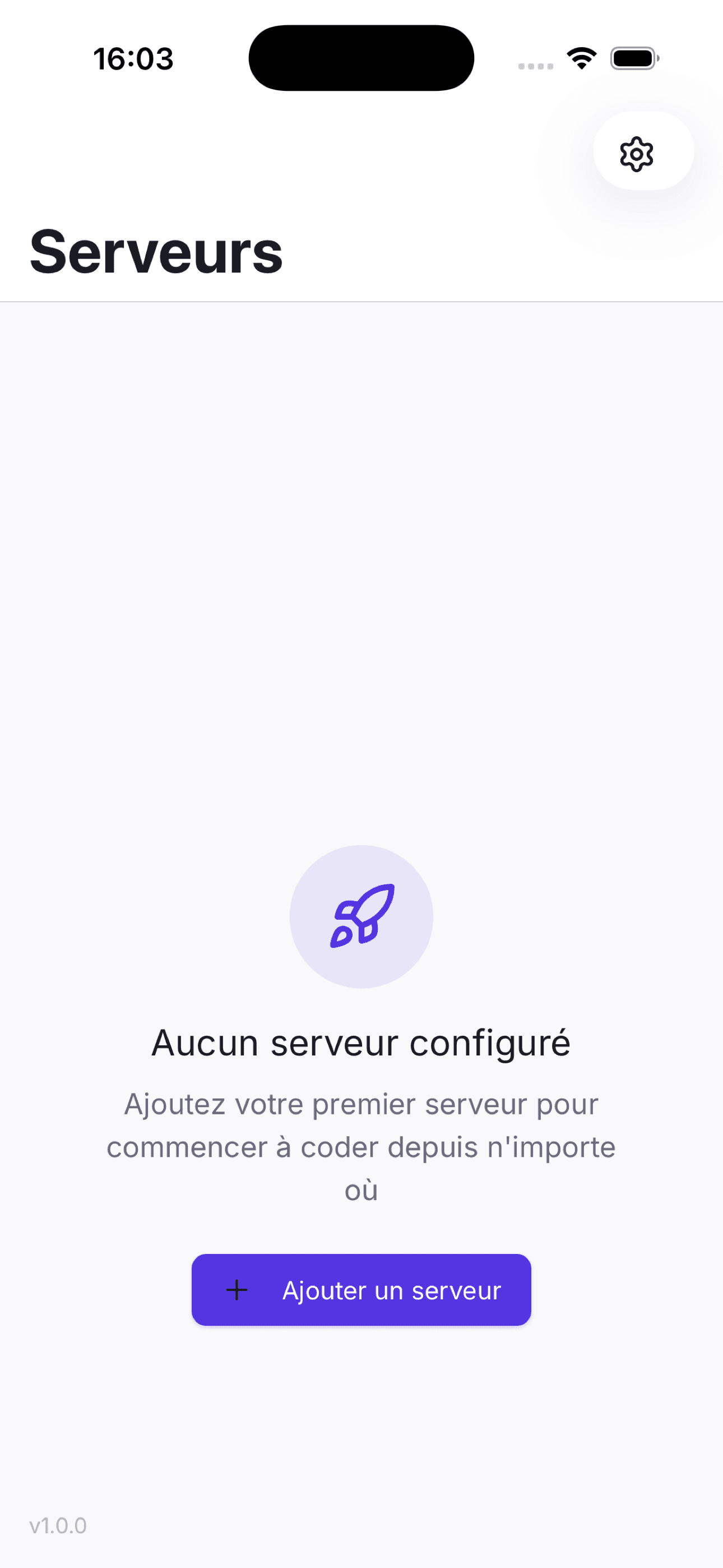Tap the purple Ajouter un serveur bar
This screenshot has width=723, height=1568.
(x=361, y=1290)
